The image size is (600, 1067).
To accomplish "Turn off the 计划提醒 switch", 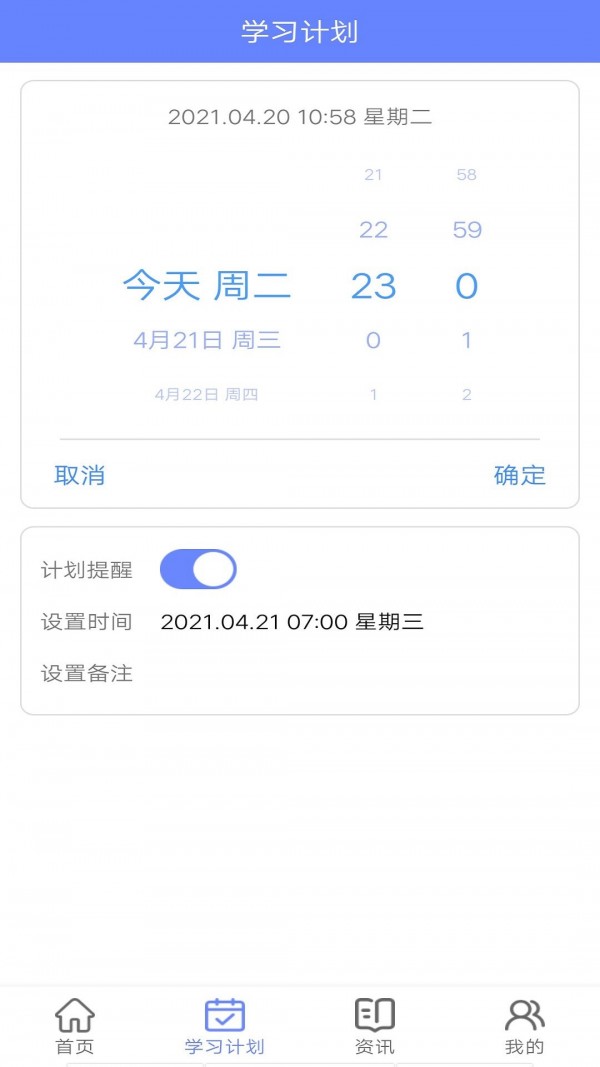I will coord(198,569).
